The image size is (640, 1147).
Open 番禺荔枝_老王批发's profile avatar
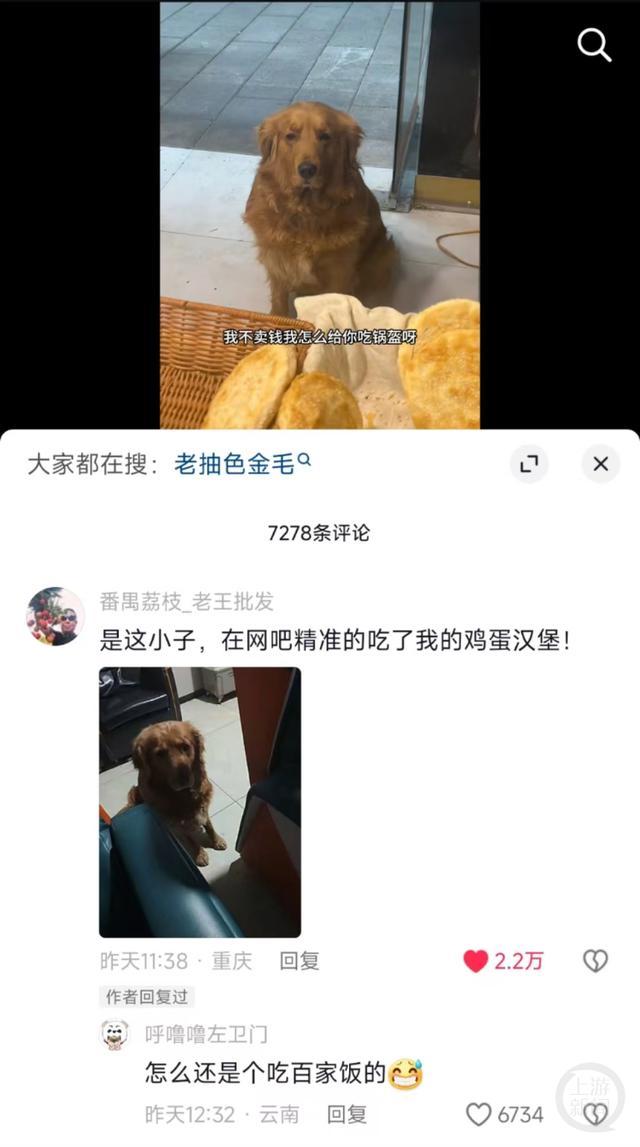point(55,616)
